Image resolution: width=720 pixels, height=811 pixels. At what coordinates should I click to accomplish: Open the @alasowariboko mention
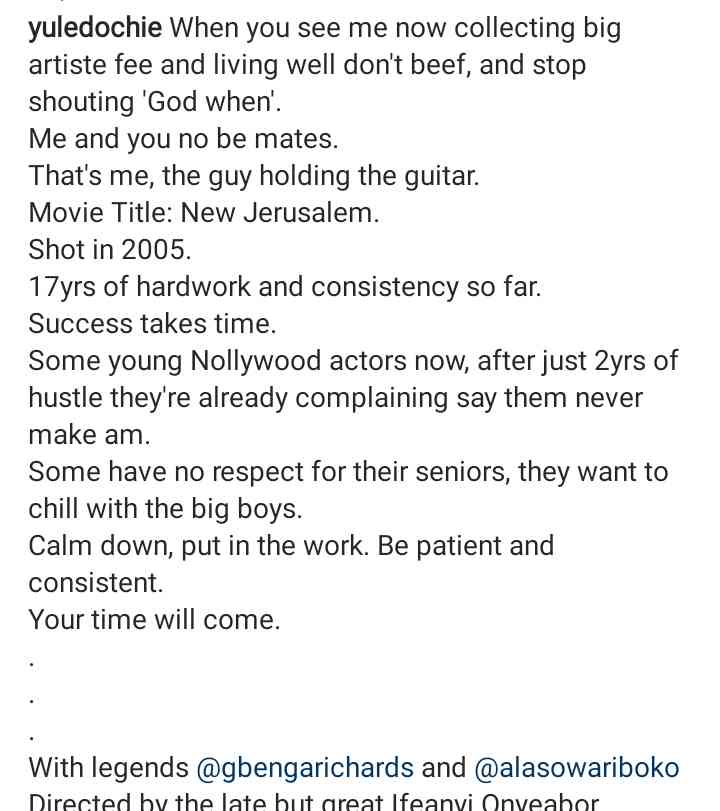pos(577,768)
